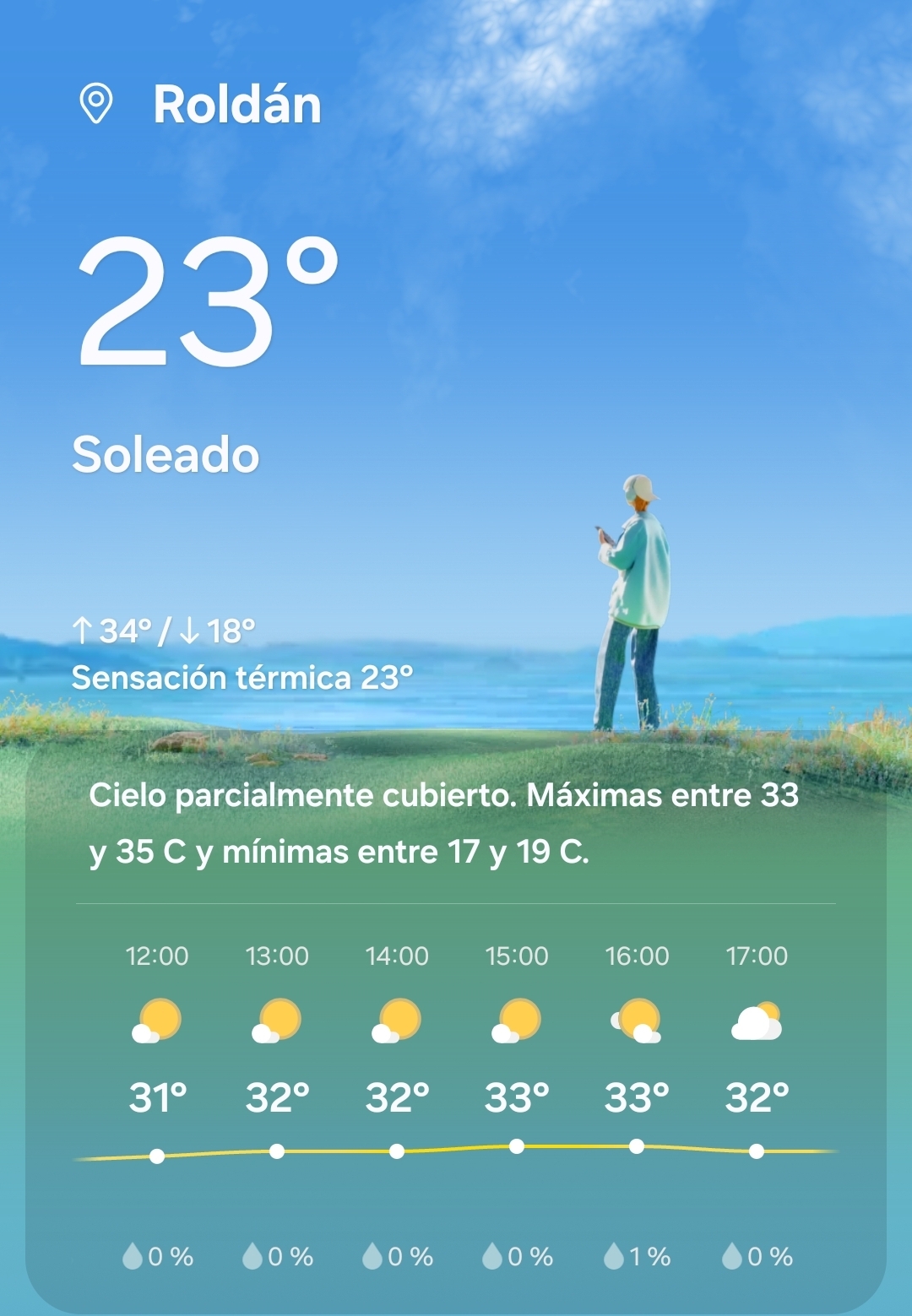This screenshot has width=912, height=1316.
Task: Open the partly cloudy forecast summary
Action: click(x=443, y=823)
